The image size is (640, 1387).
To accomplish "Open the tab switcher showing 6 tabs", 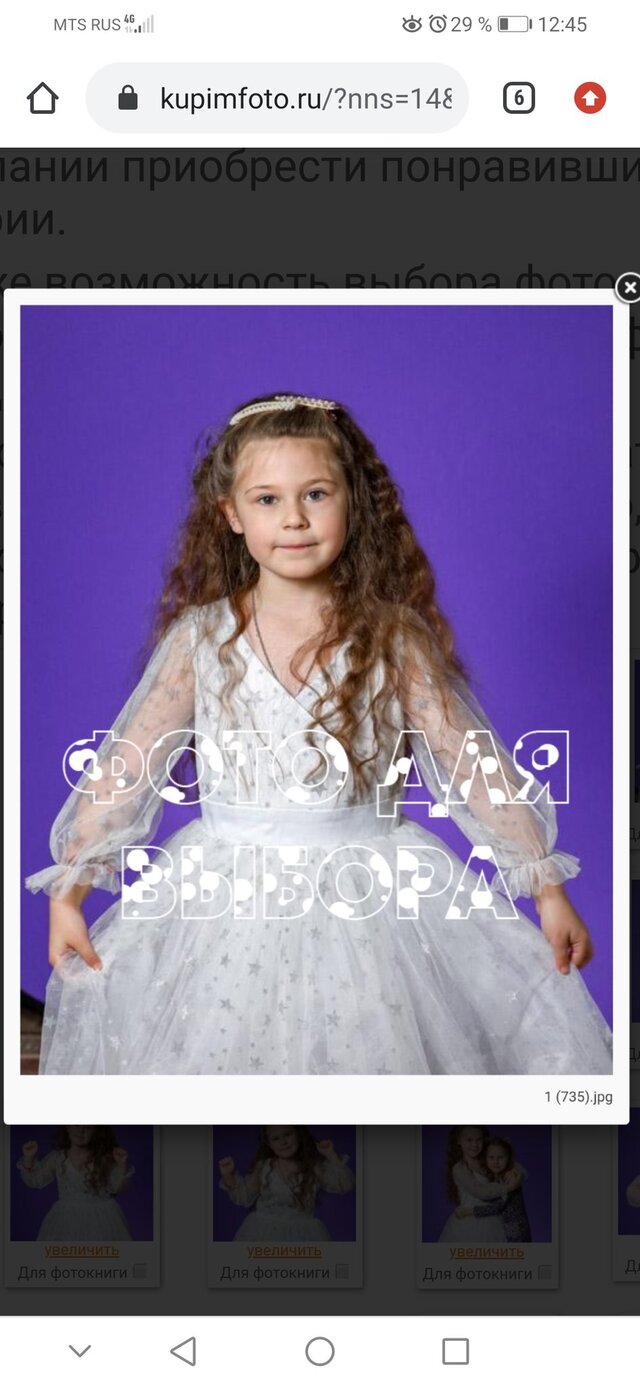I will pos(518,98).
